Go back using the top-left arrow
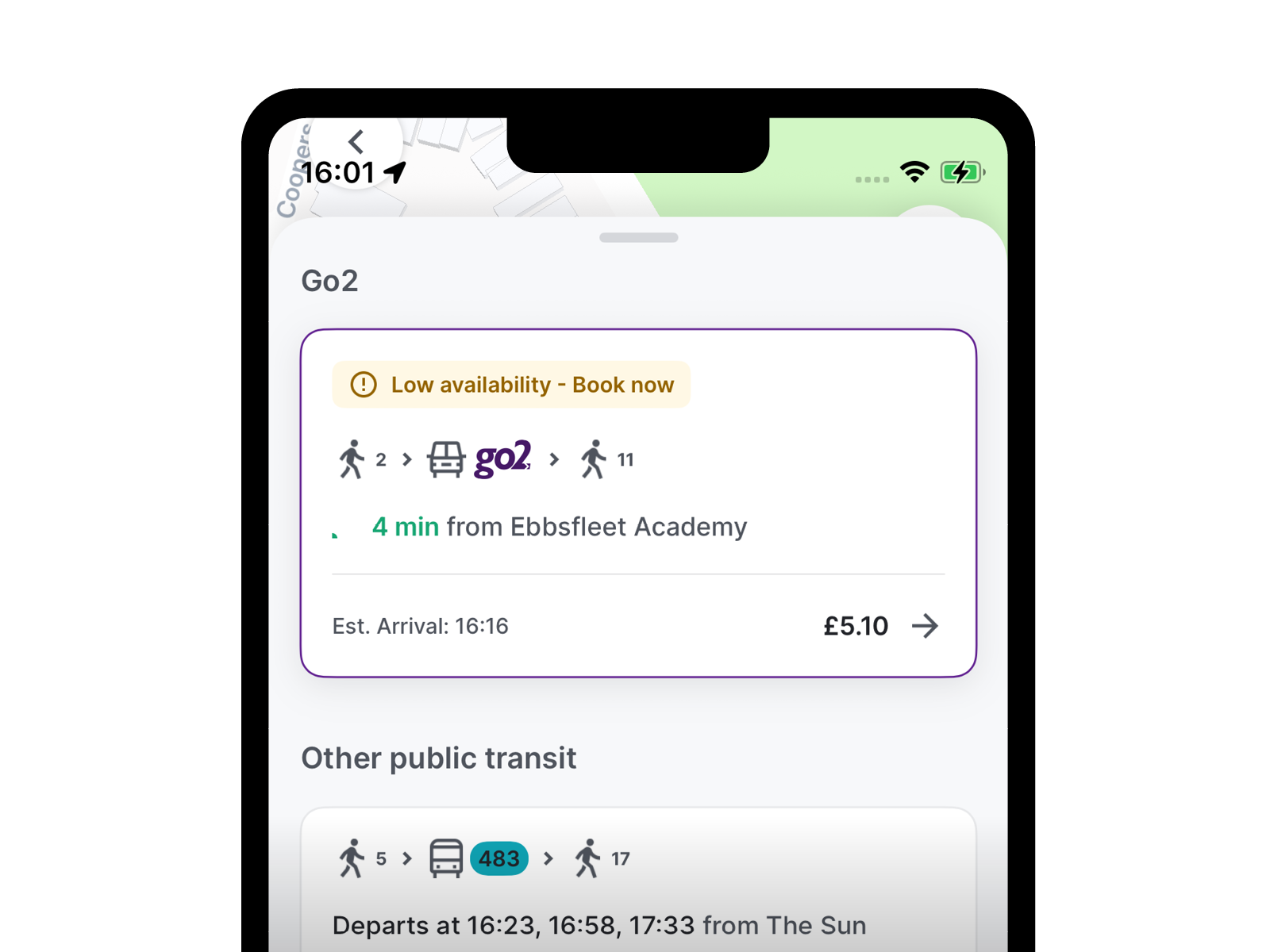The width and height of the screenshot is (1270, 952). pos(356,142)
